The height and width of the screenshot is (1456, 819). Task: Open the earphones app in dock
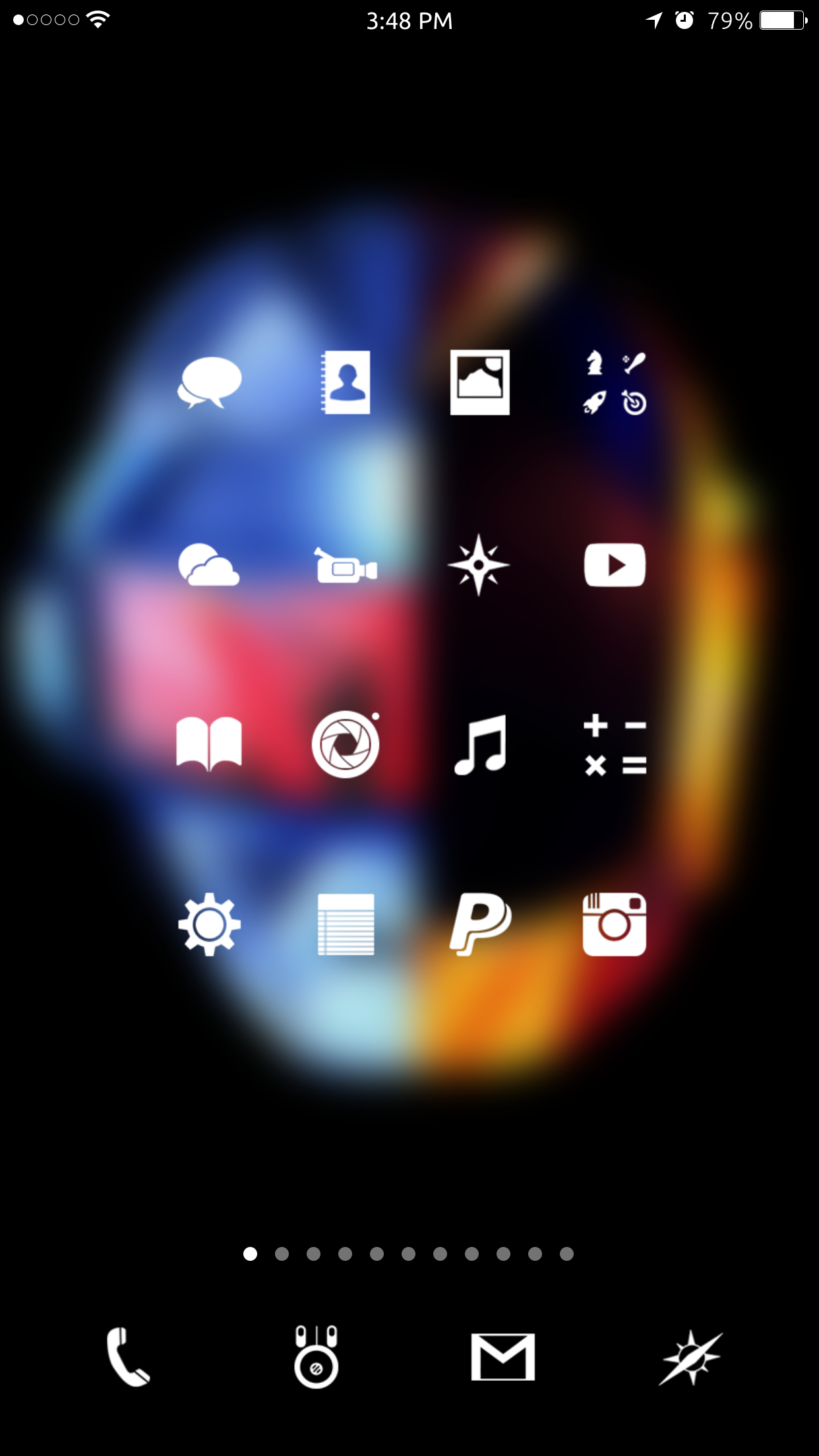317,1357
